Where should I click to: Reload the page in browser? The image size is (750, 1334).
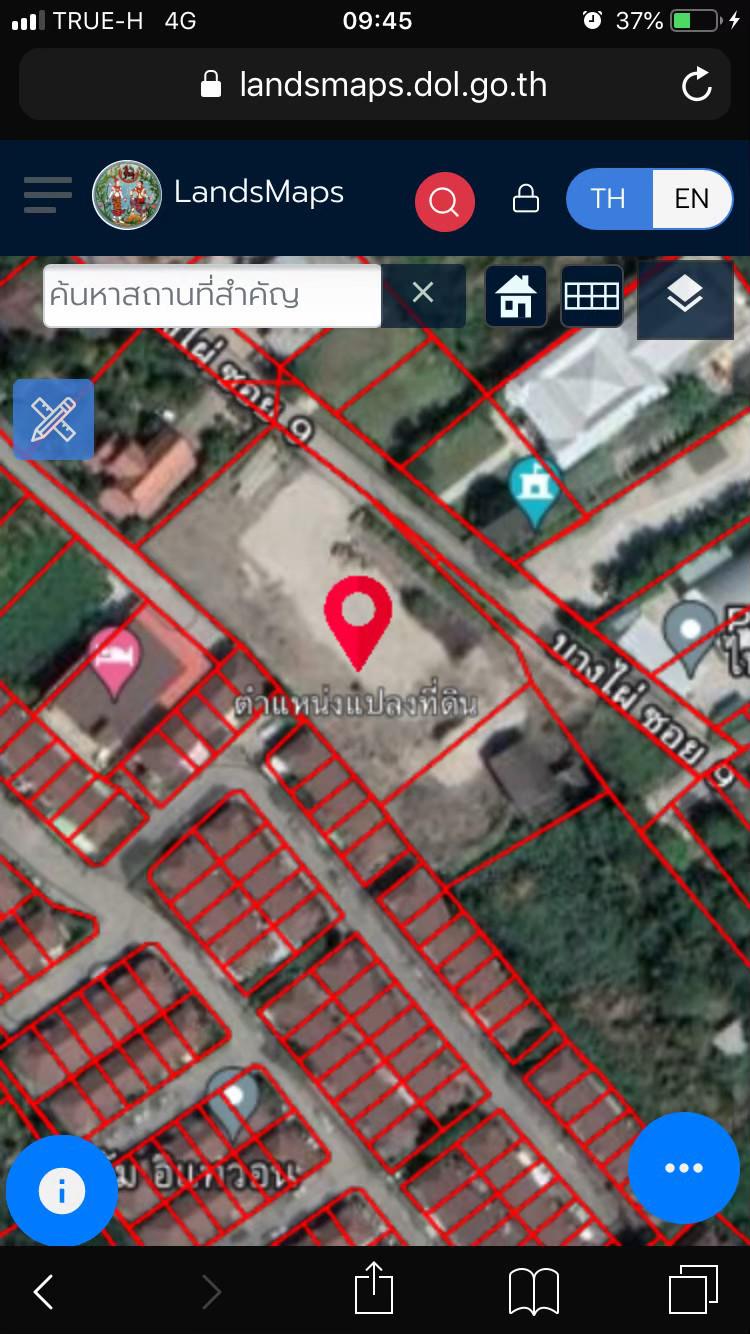click(x=697, y=85)
